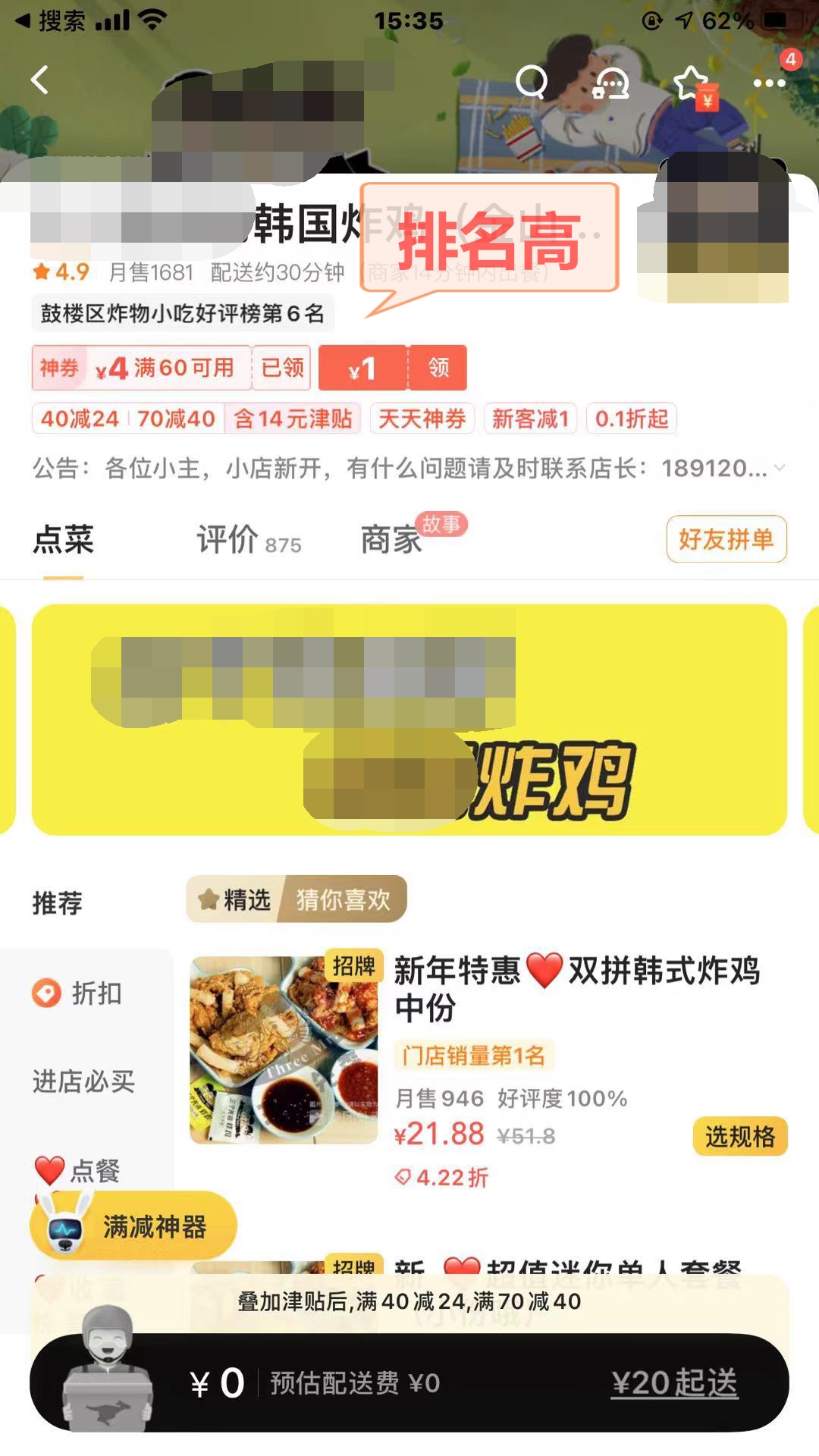Open the three-dot overflow menu
This screenshot has width=819, height=1456.
click(769, 83)
